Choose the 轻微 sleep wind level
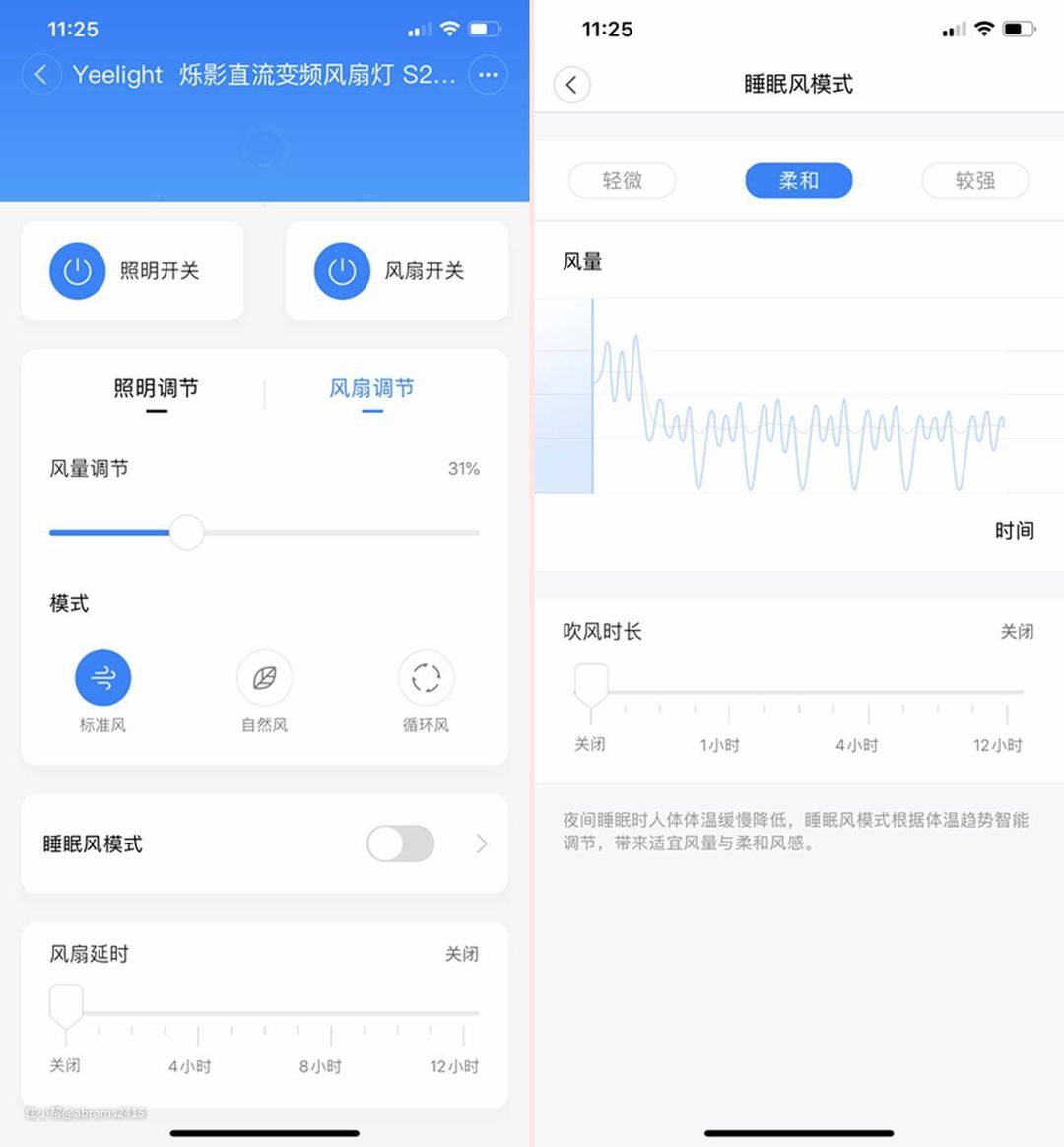1064x1147 pixels. 623,181
